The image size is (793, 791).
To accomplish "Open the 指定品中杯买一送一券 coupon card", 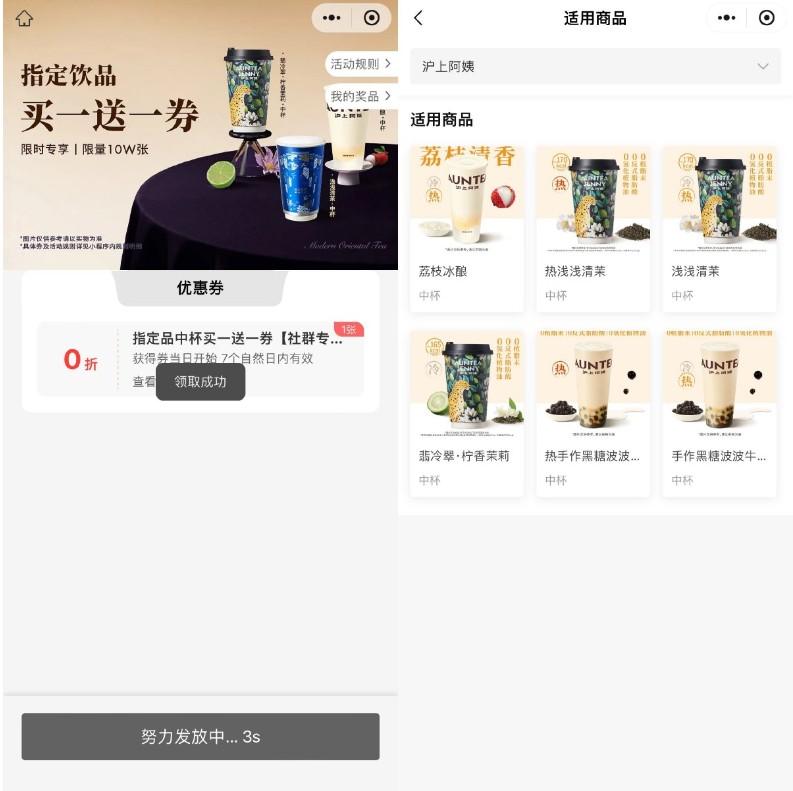I will 200,358.
